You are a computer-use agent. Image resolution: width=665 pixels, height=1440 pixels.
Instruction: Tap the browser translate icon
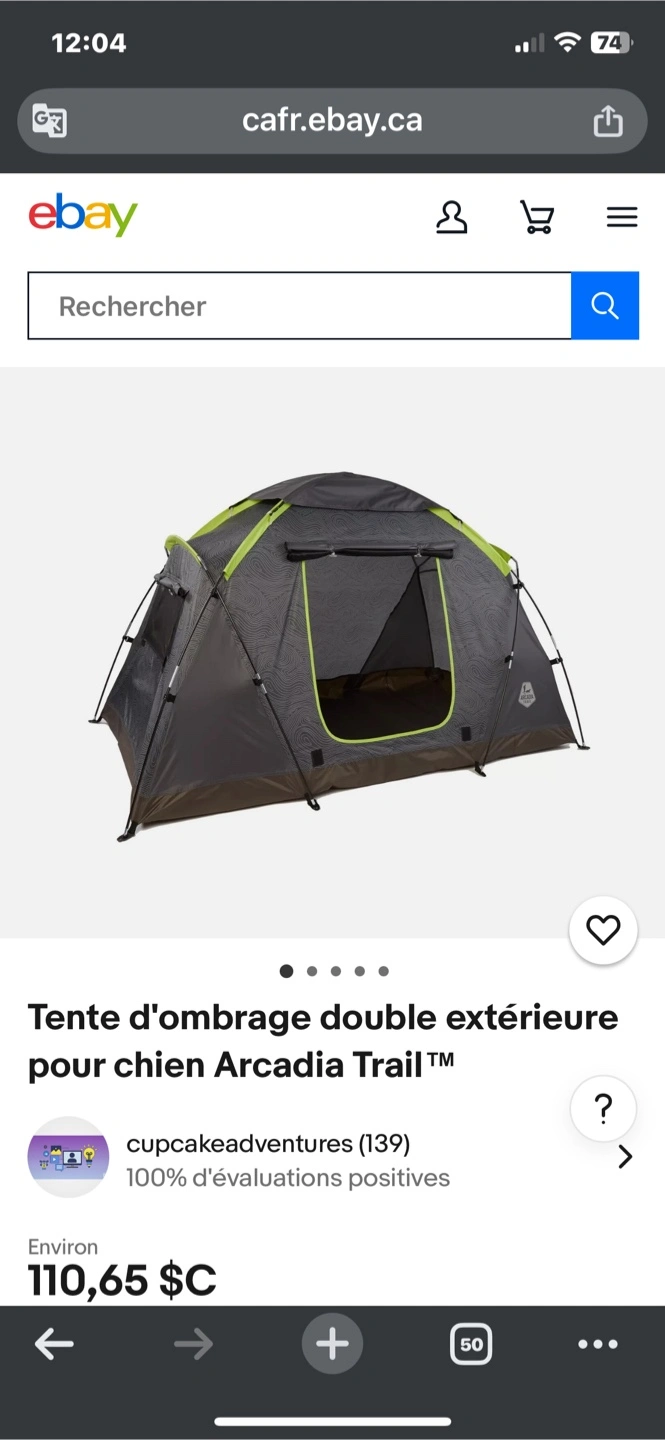click(x=49, y=121)
